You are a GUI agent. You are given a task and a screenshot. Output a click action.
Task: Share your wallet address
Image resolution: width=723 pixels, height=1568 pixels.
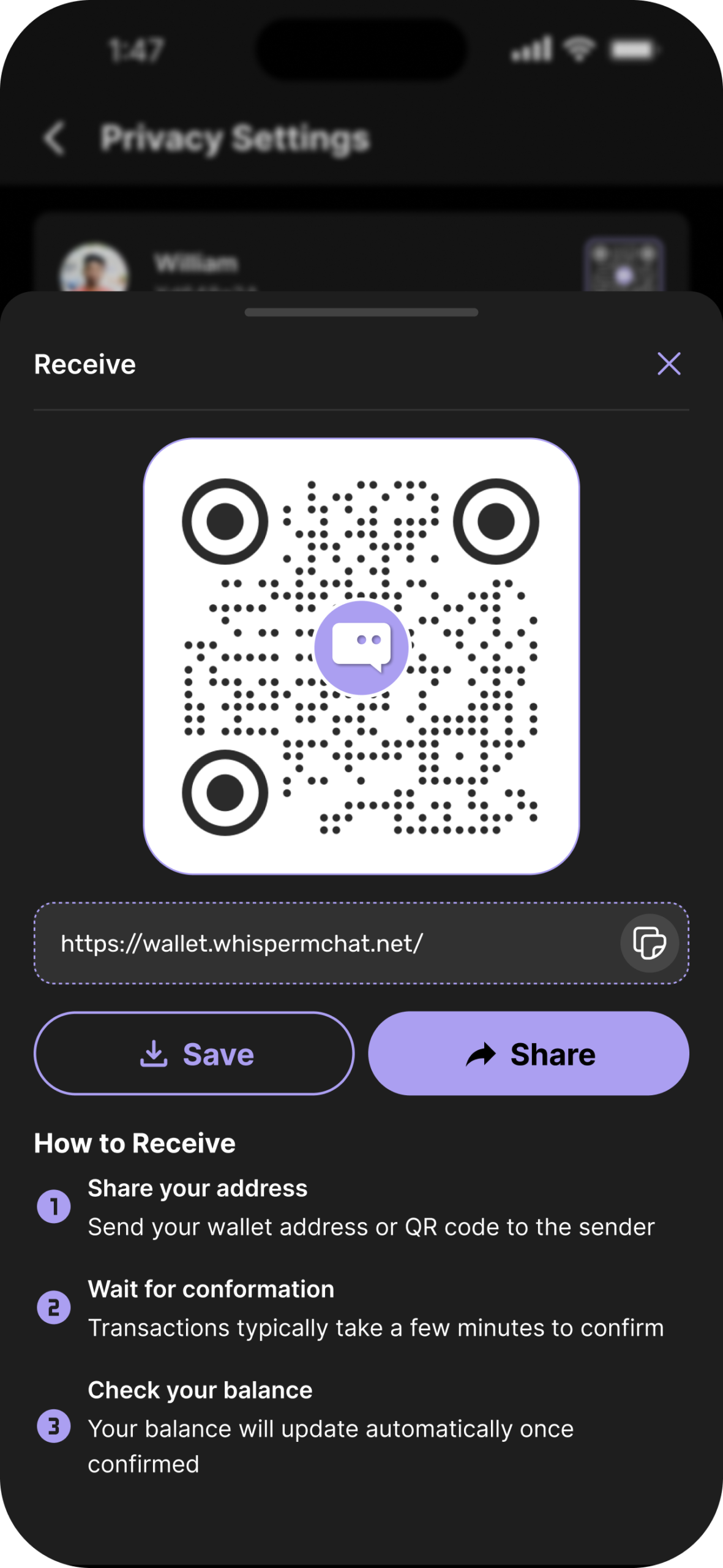(x=528, y=1053)
